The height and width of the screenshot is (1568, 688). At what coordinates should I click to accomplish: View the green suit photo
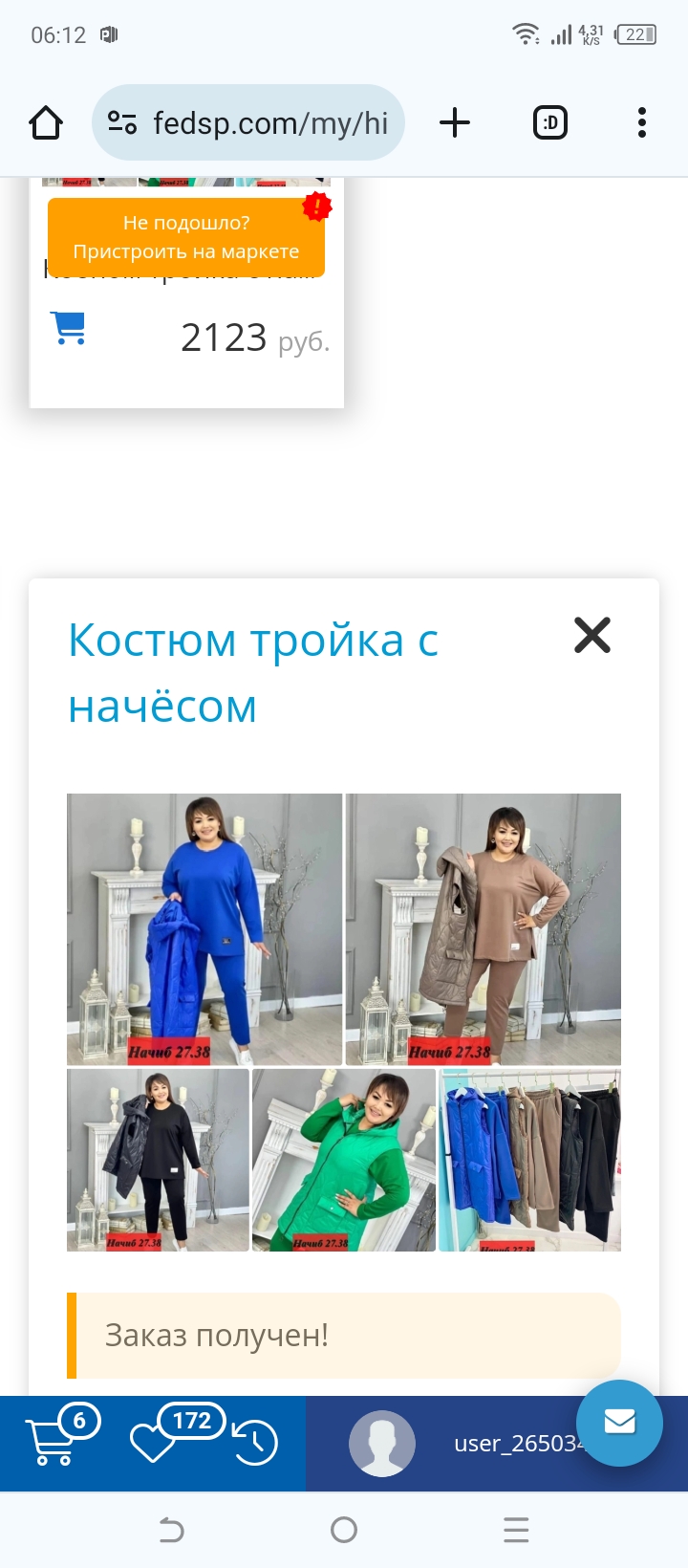point(343,1160)
